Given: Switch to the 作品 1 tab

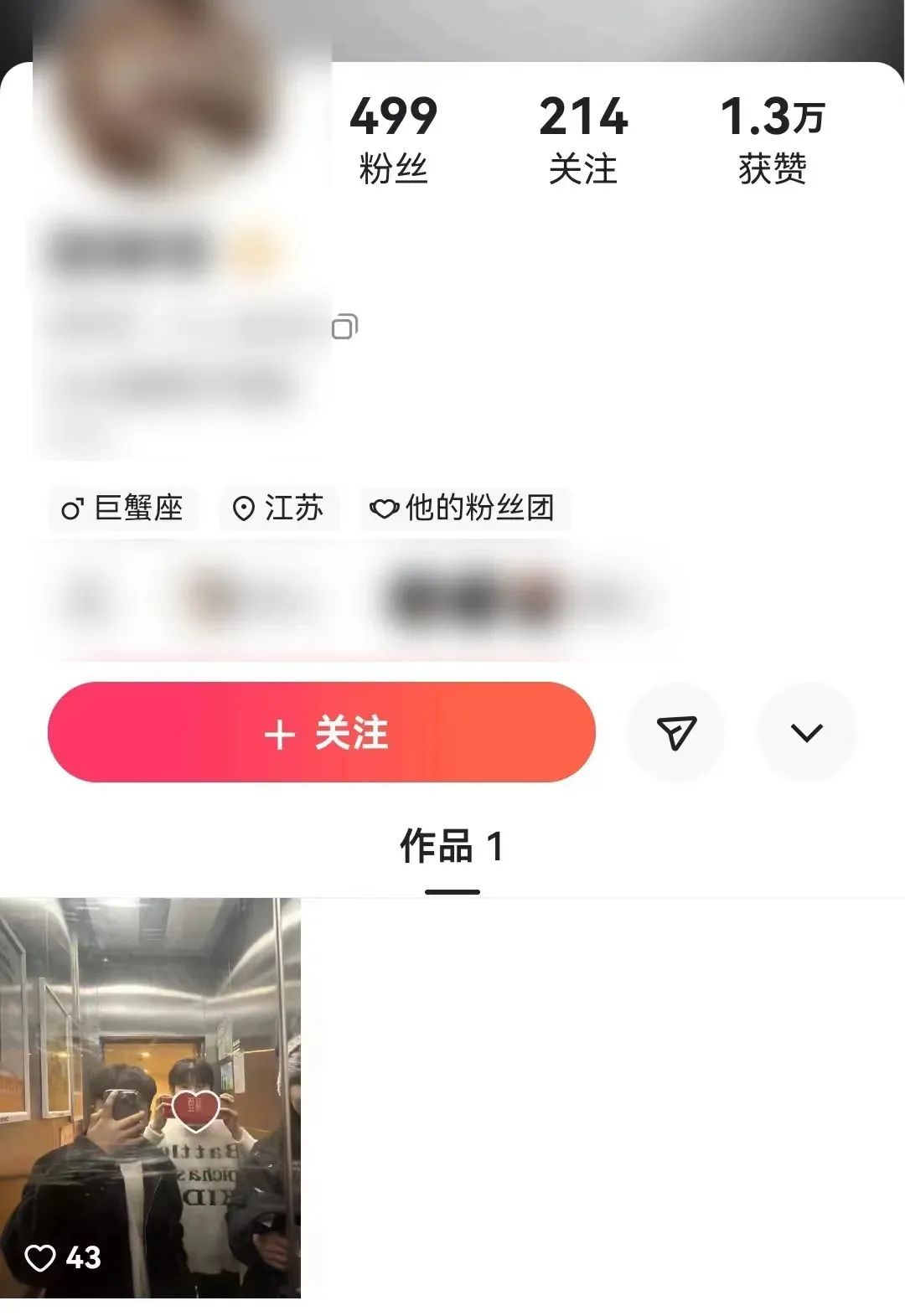Looking at the screenshot, I should tap(452, 847).
